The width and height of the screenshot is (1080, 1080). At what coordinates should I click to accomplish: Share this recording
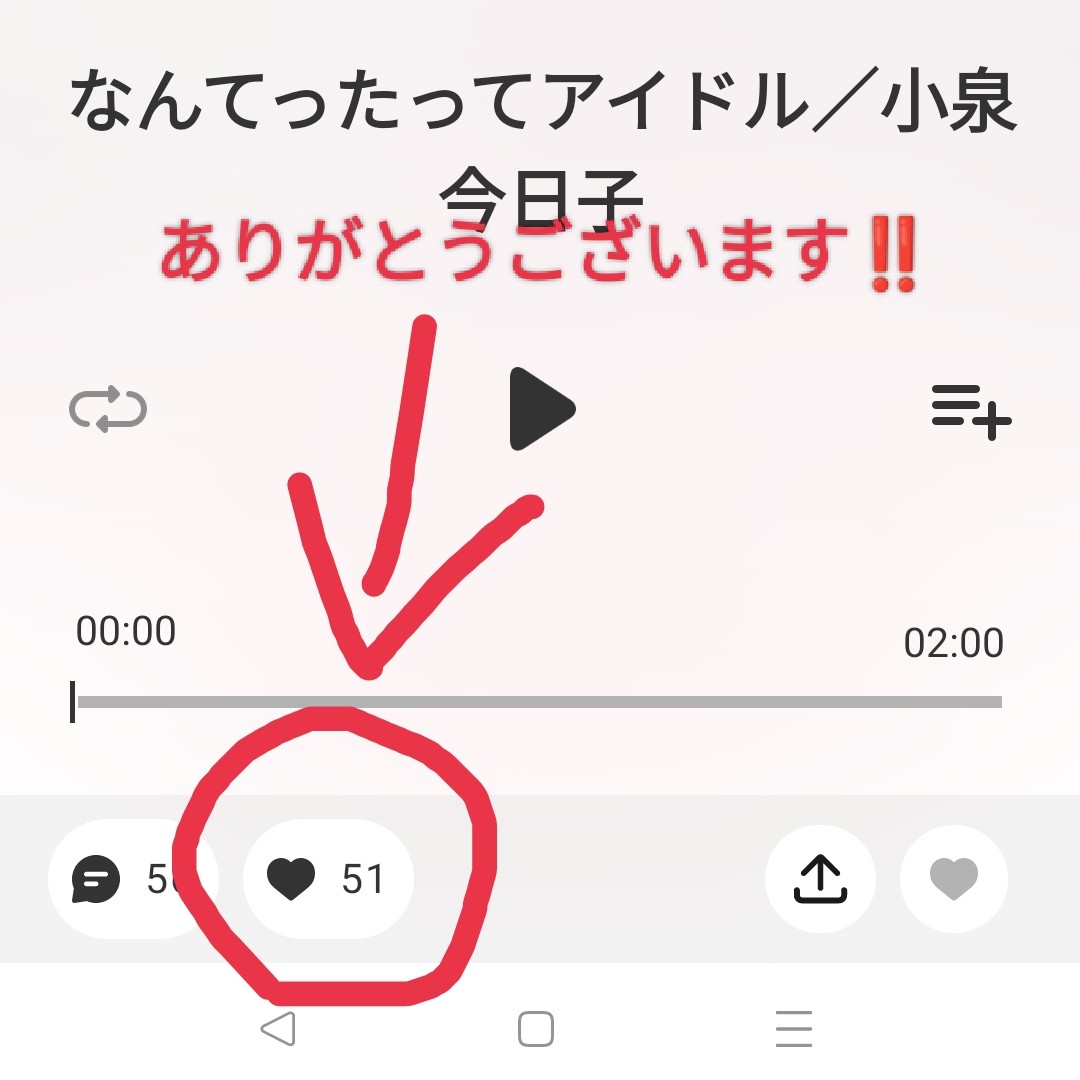pyautogui.click(x=820, y=880)
